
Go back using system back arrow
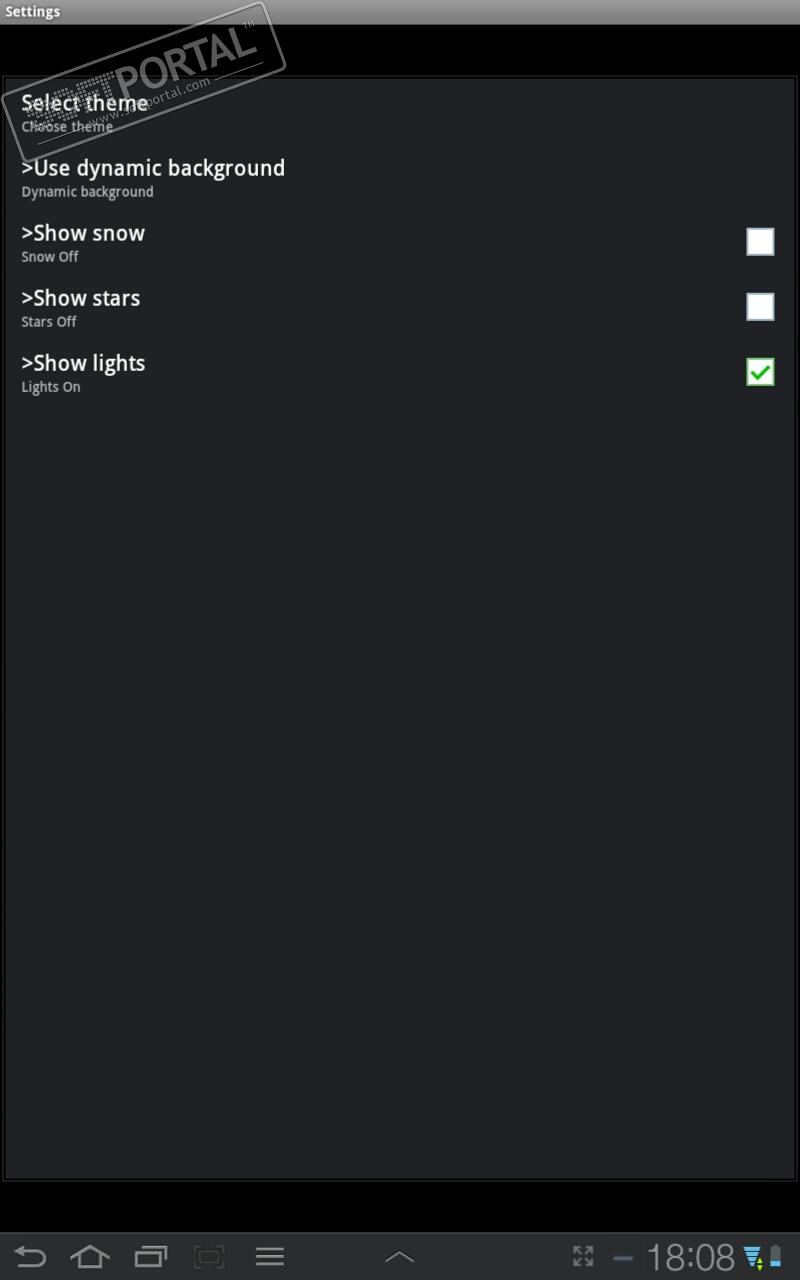tap(30, 1257)
